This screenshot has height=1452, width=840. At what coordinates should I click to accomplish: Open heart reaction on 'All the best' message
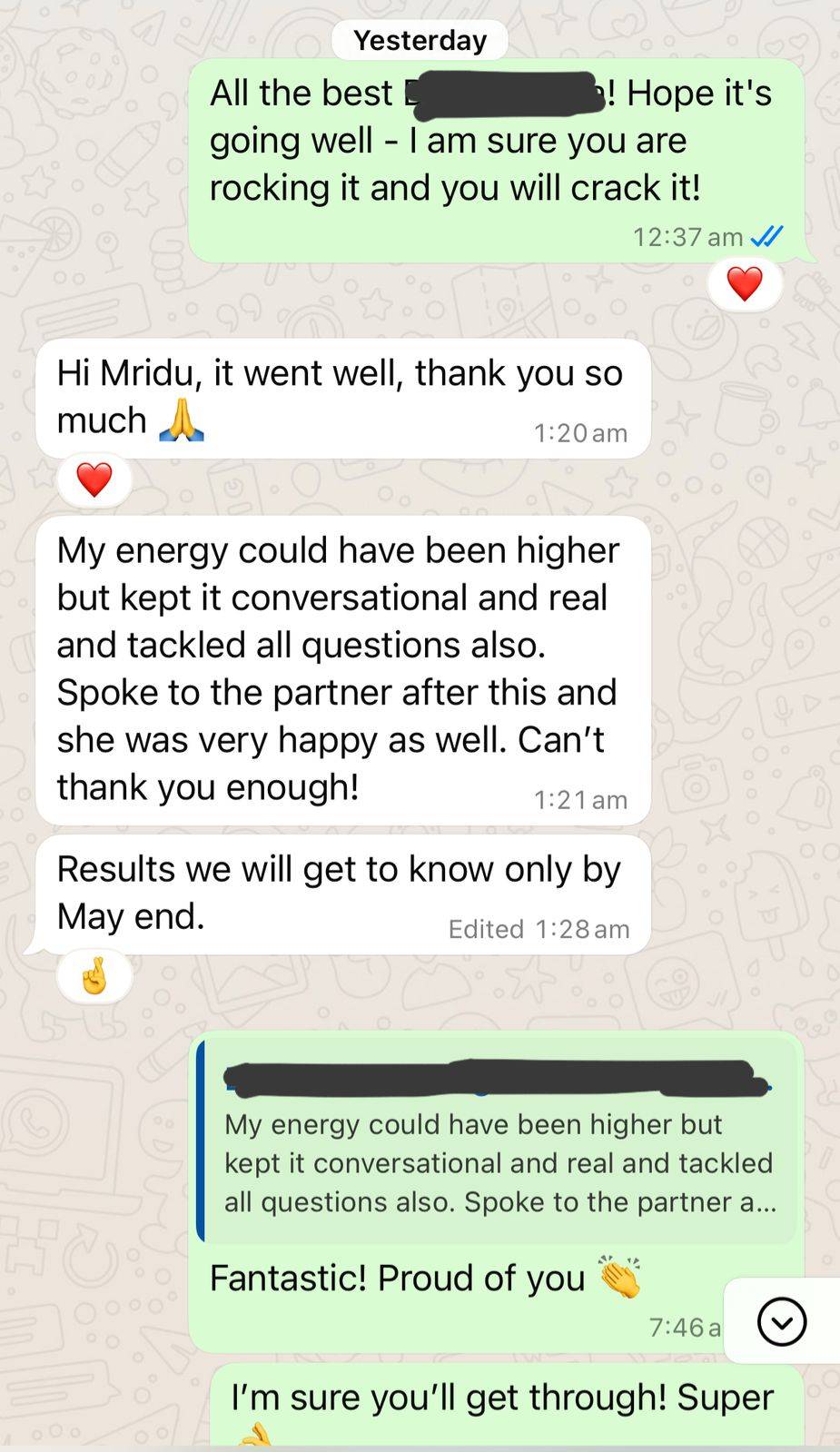click(745, 284)
